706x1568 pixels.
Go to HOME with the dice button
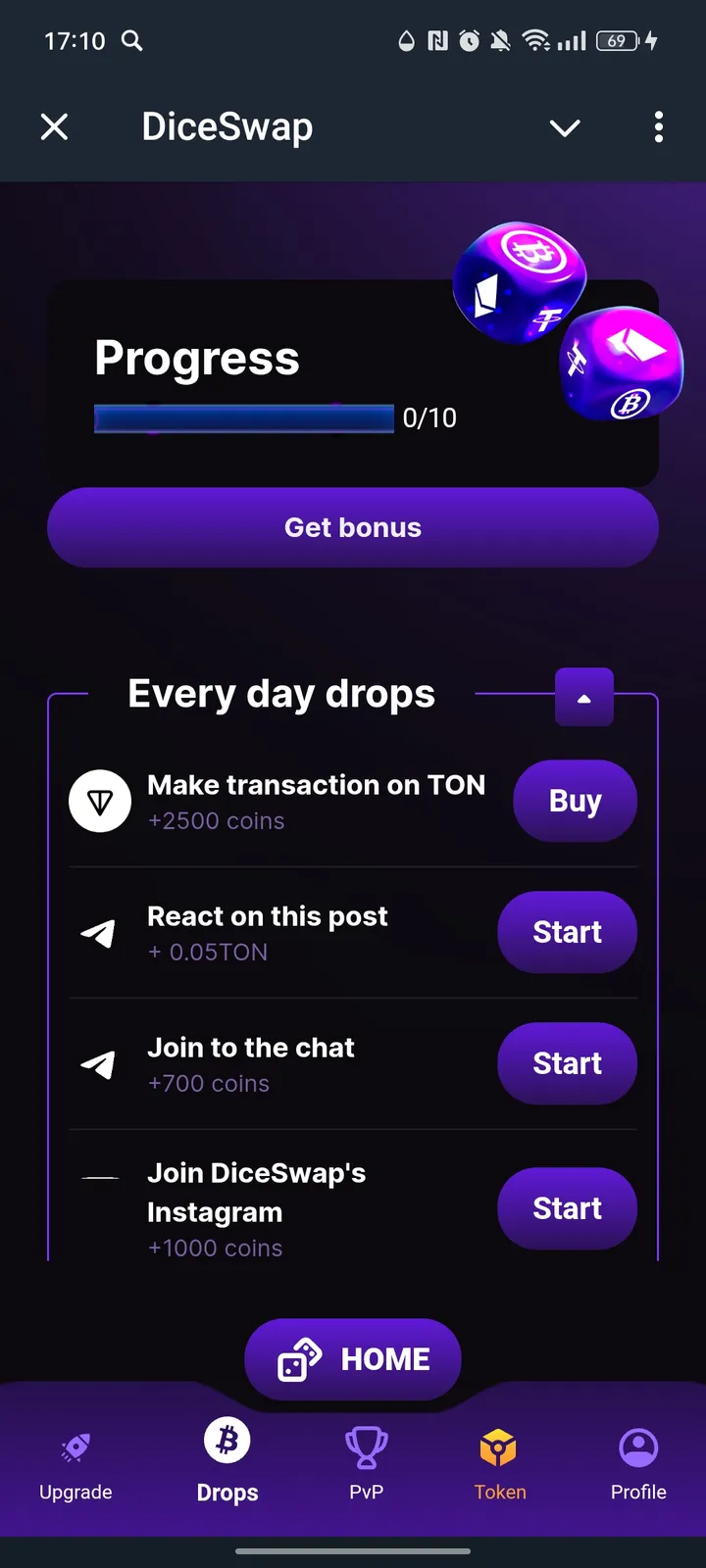coord(353,1359)
